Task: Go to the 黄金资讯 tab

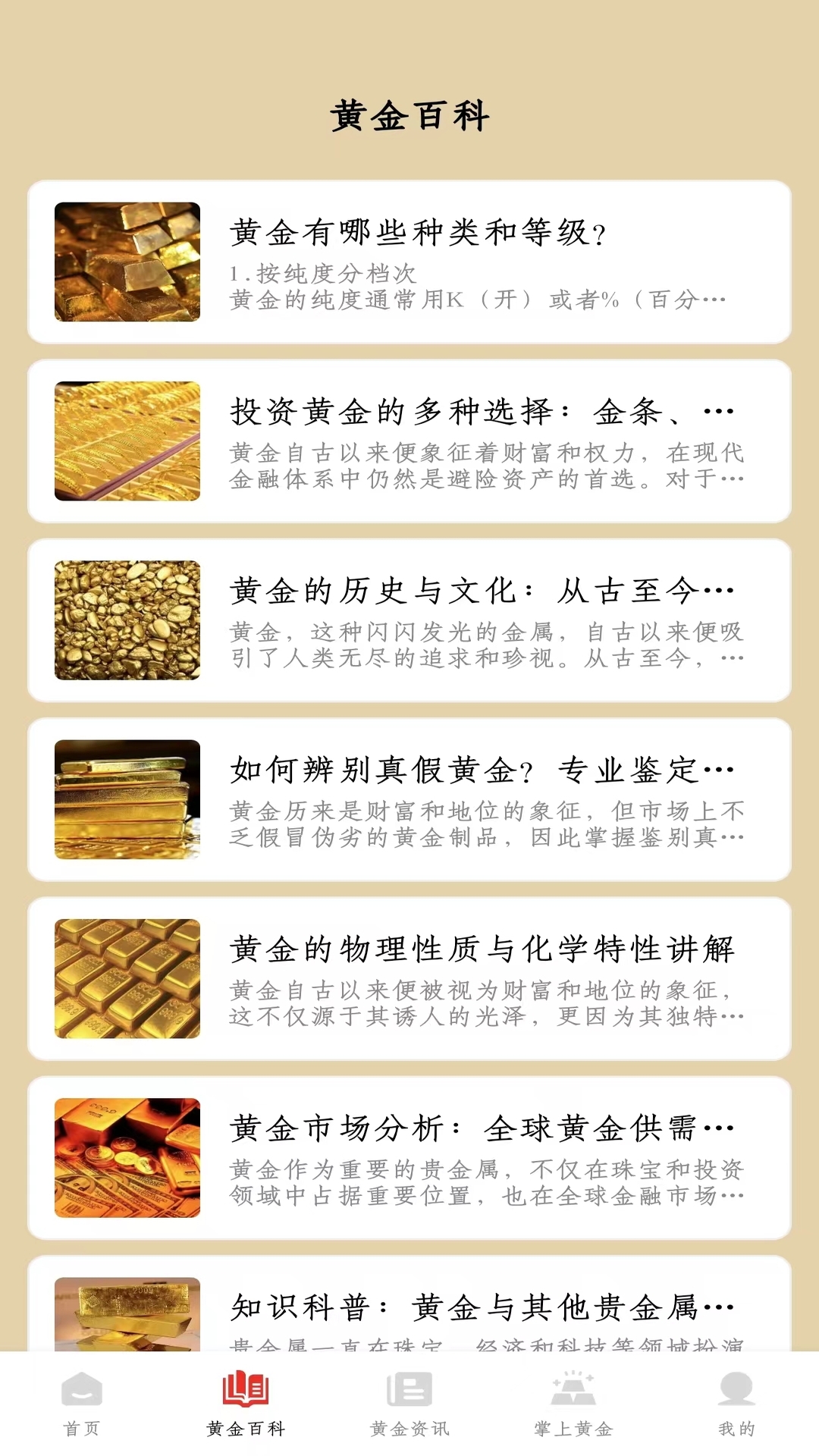Action: click(409, 1404)
